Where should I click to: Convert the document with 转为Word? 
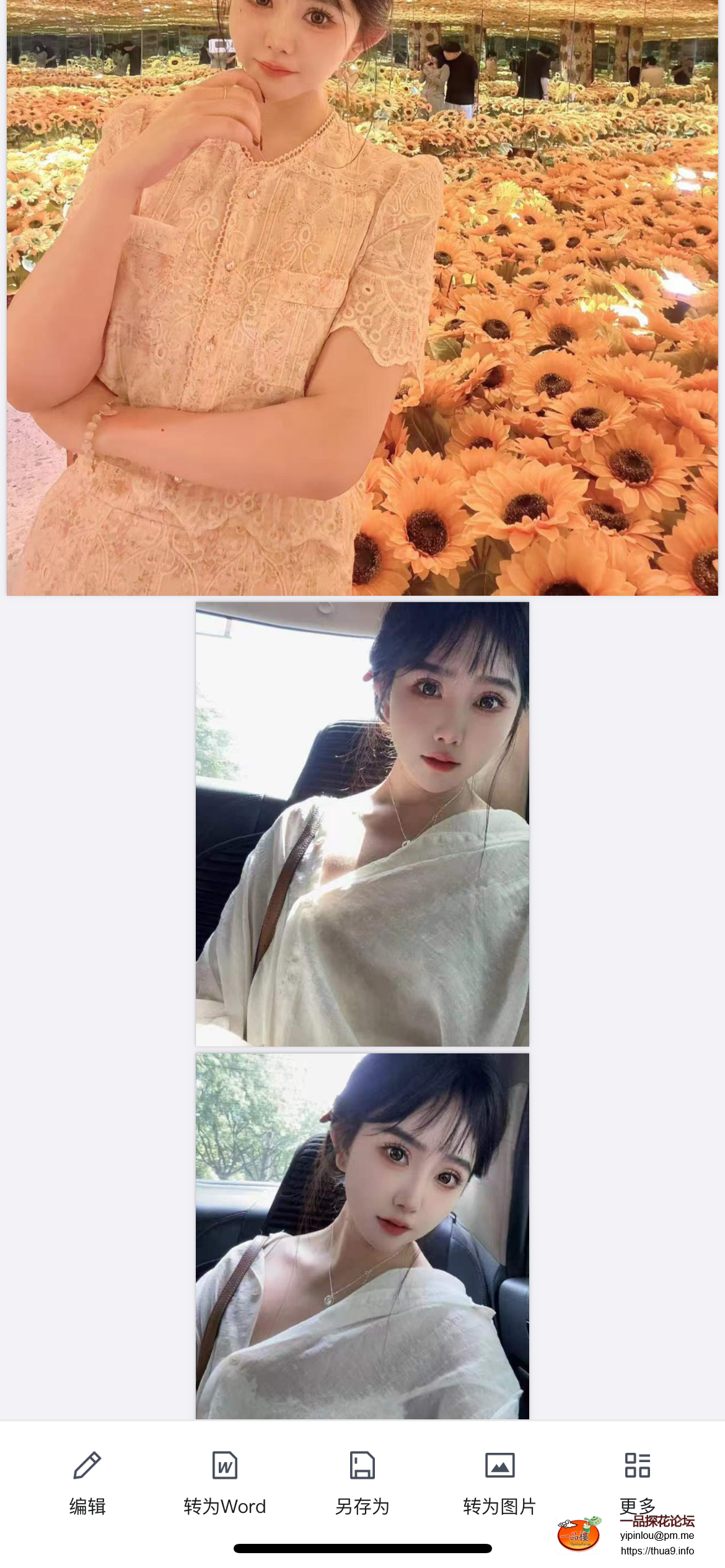pyautogui.click(x=224, y=1482)
